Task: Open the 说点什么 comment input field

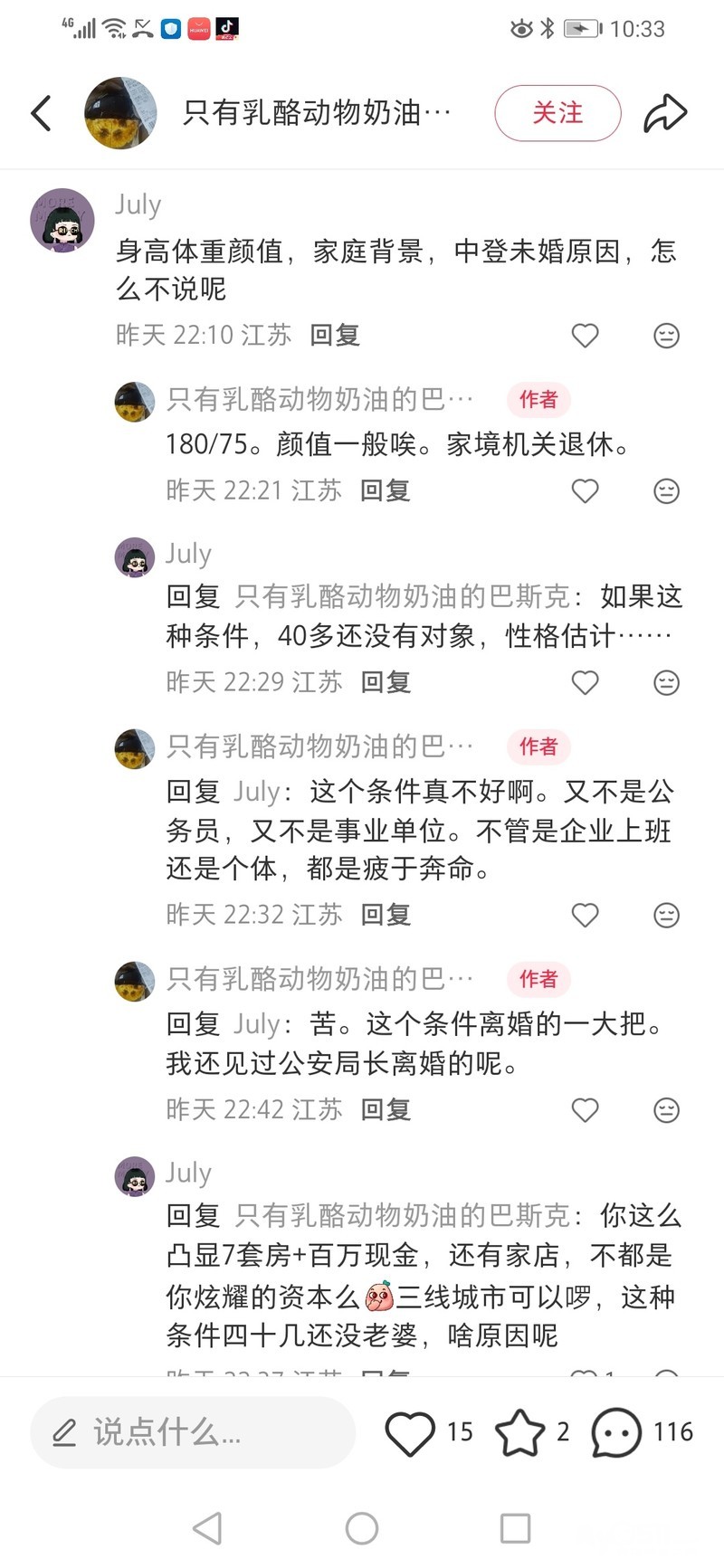Action: click(192, 1432)
